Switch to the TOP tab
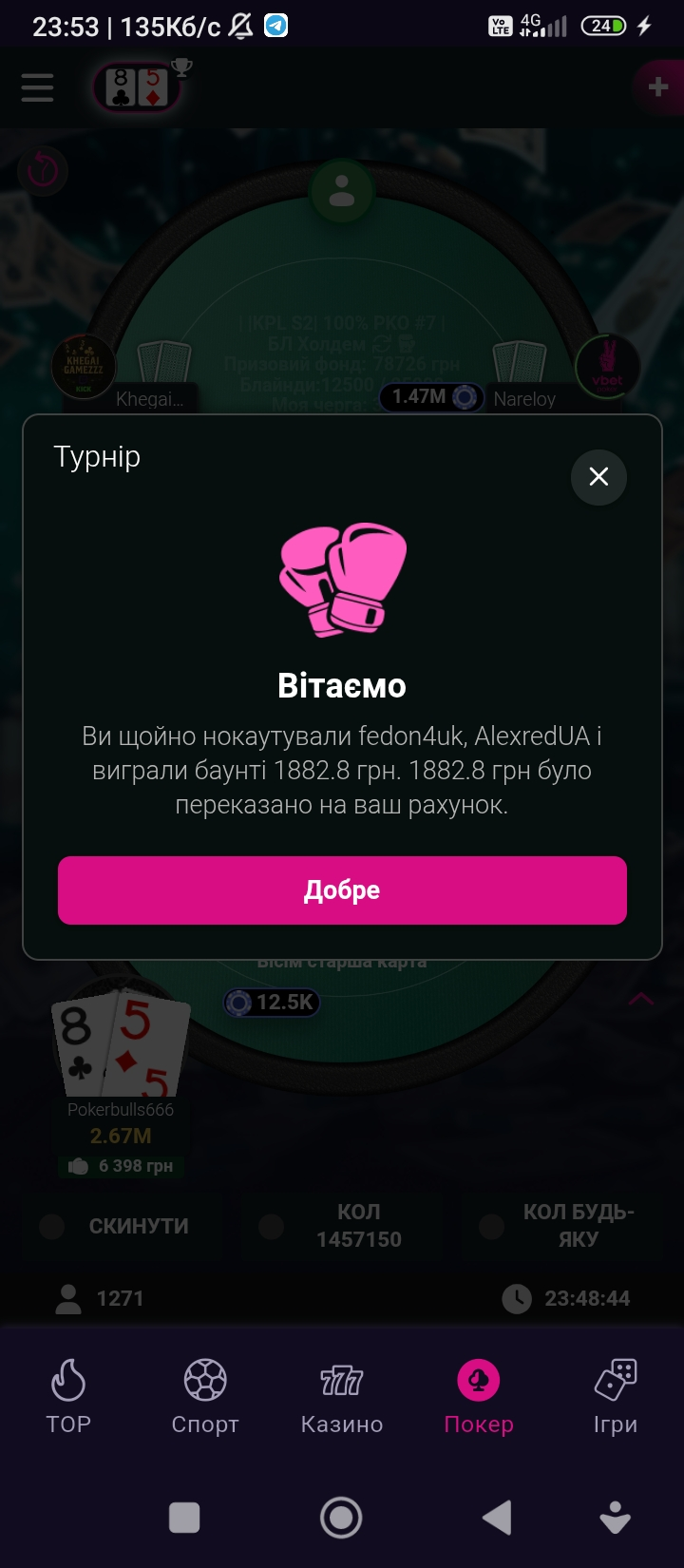684x1568 pixels. tap(68, 1395)
